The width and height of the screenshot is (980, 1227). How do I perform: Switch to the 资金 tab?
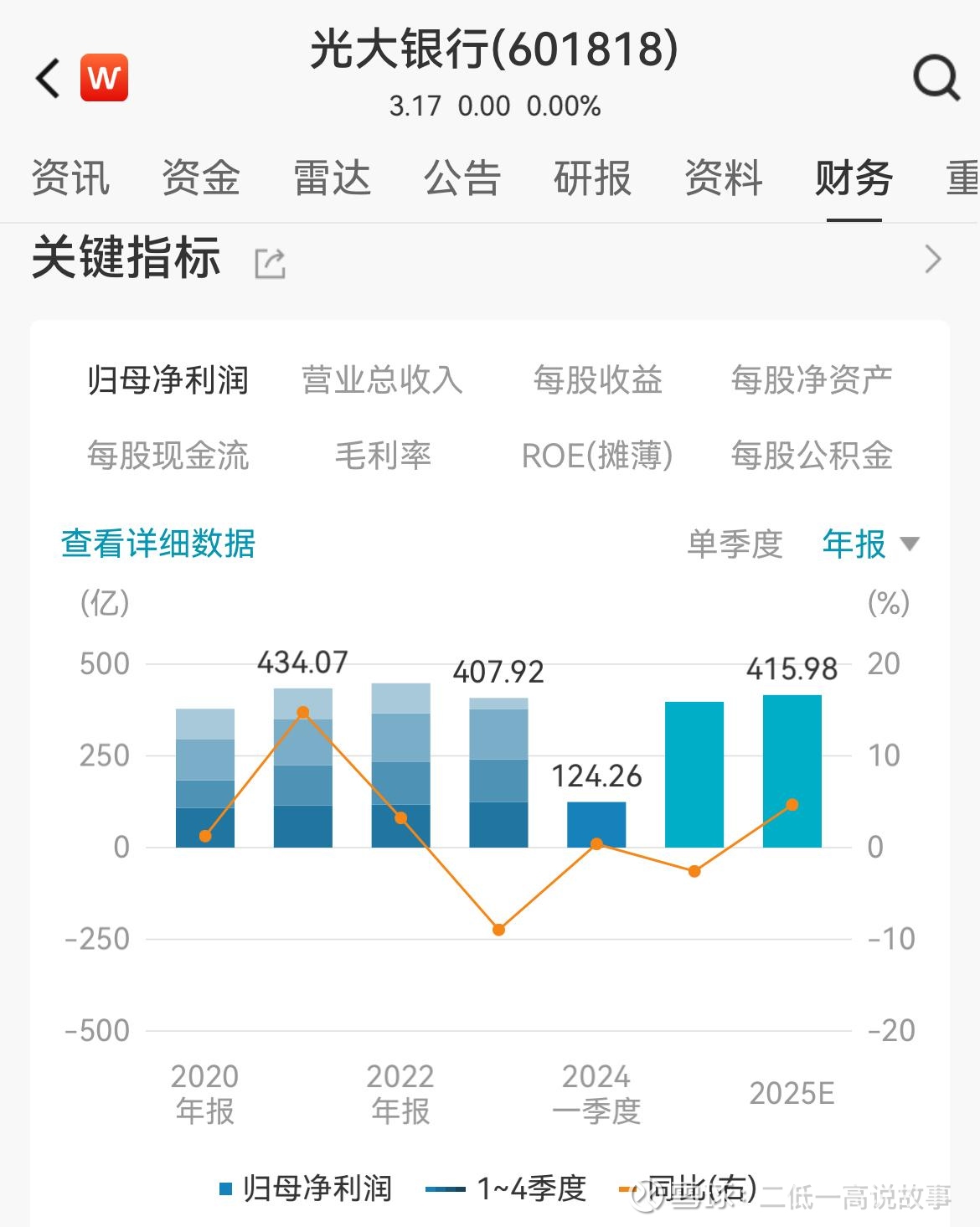[201, 178]
